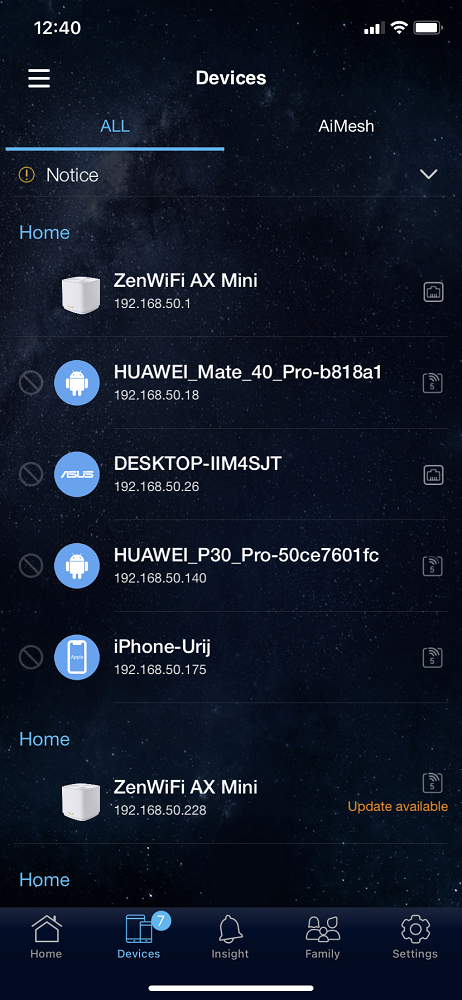Tap the Update available link
Image resolution: width=462 pixels, height=1000 pixels.
click(398, 806)
